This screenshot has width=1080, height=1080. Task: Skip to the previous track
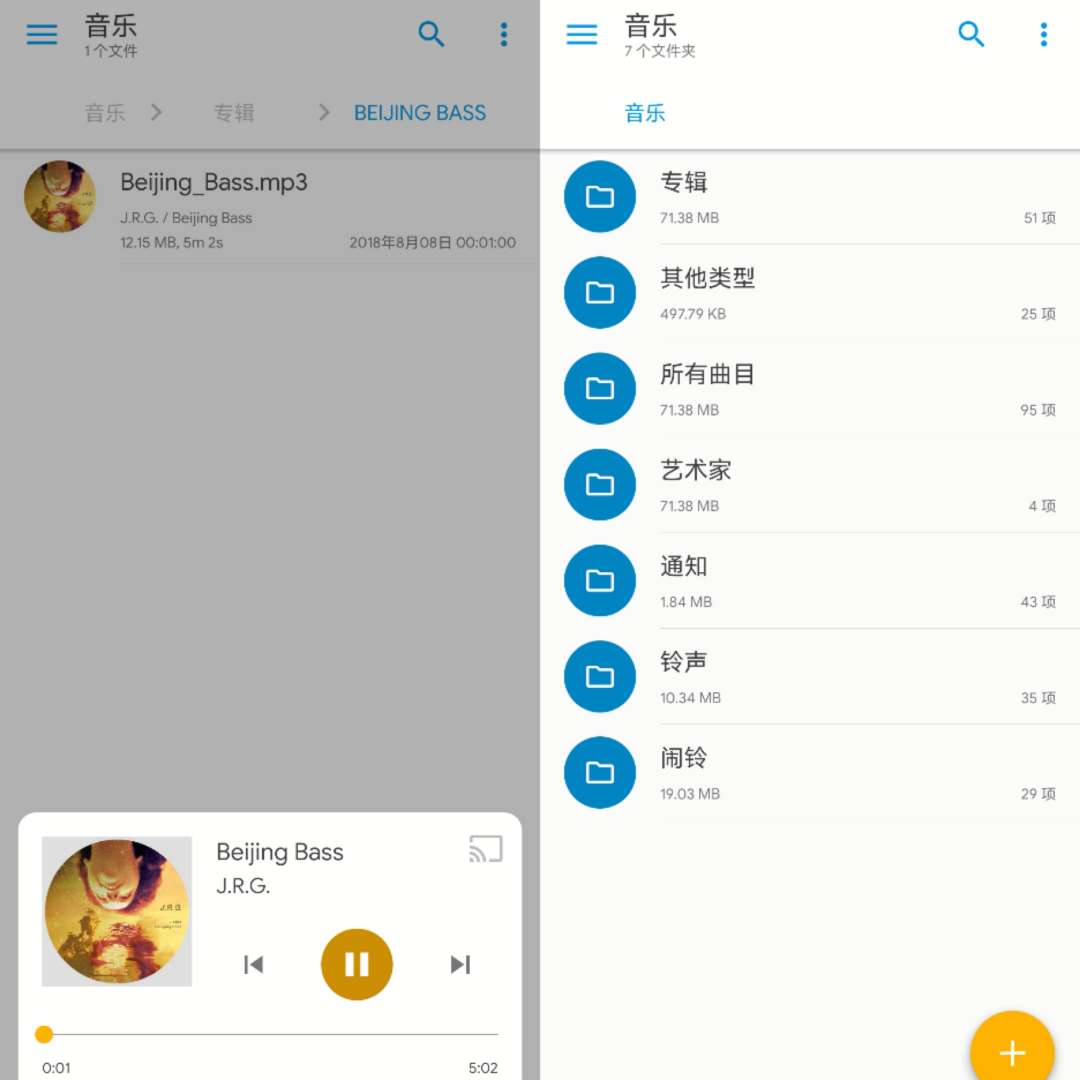pos(254,964)
